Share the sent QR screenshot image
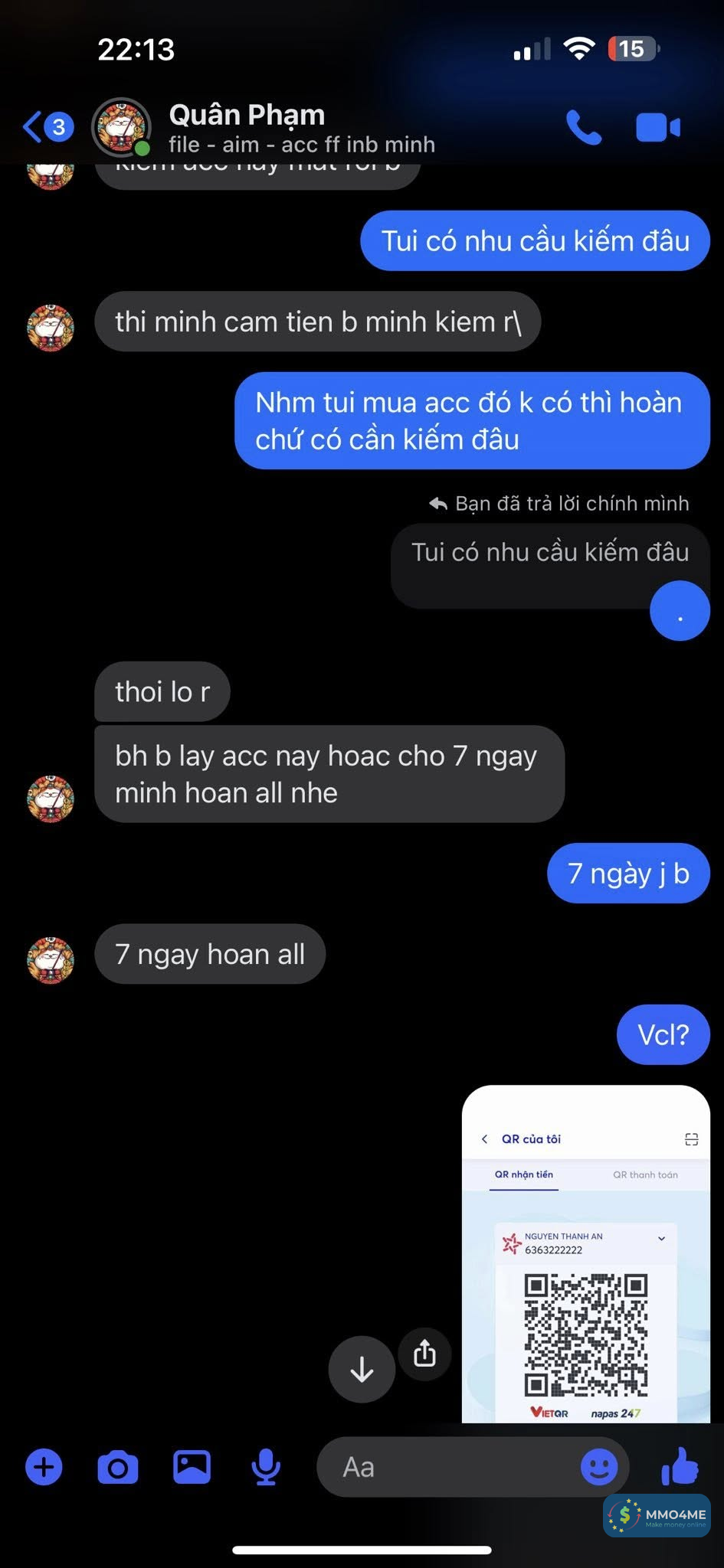This screenshot has width=724, height=1568. pos(424,1354)
